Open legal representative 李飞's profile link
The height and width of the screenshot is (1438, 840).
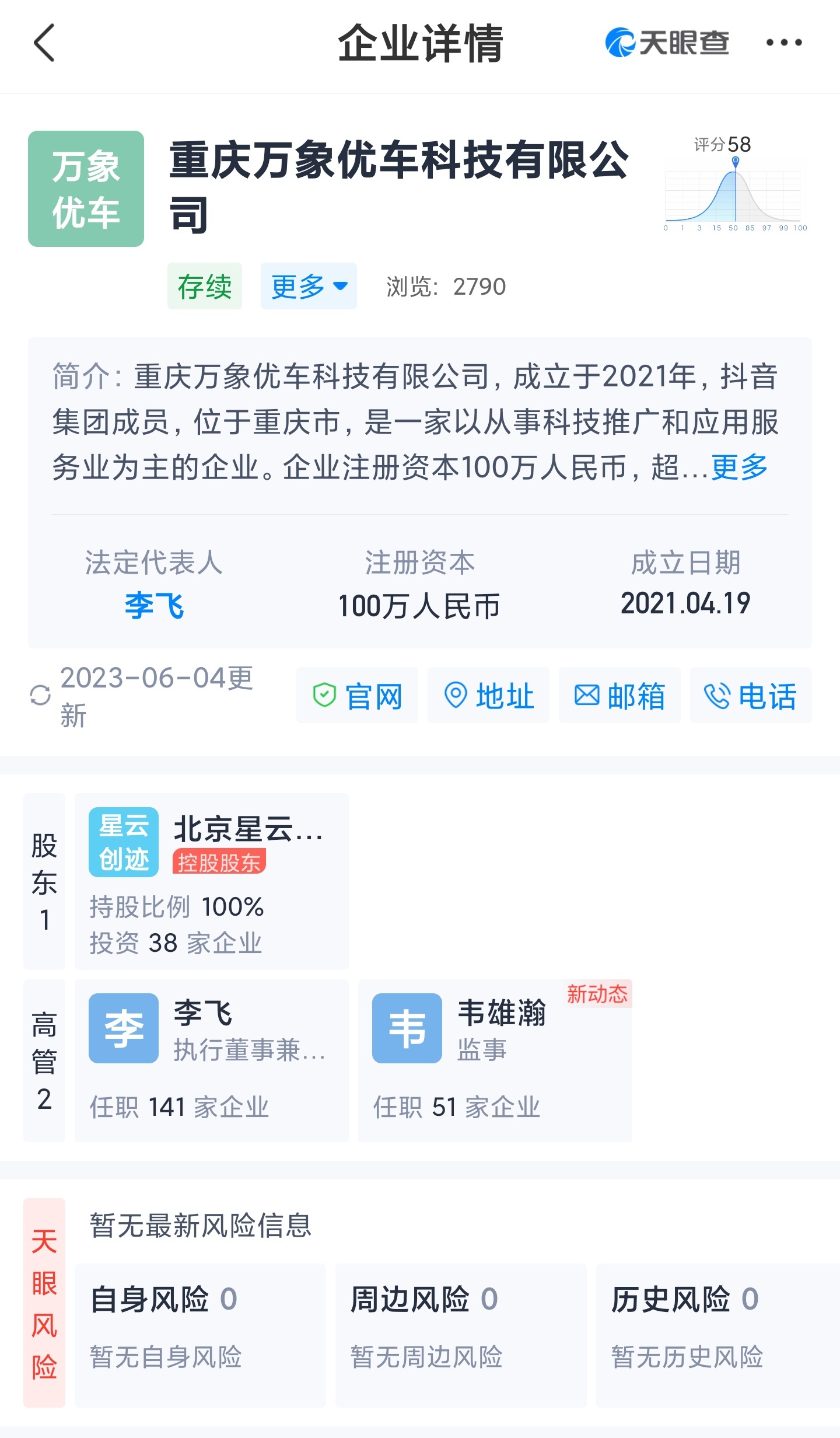click(154, 605)
